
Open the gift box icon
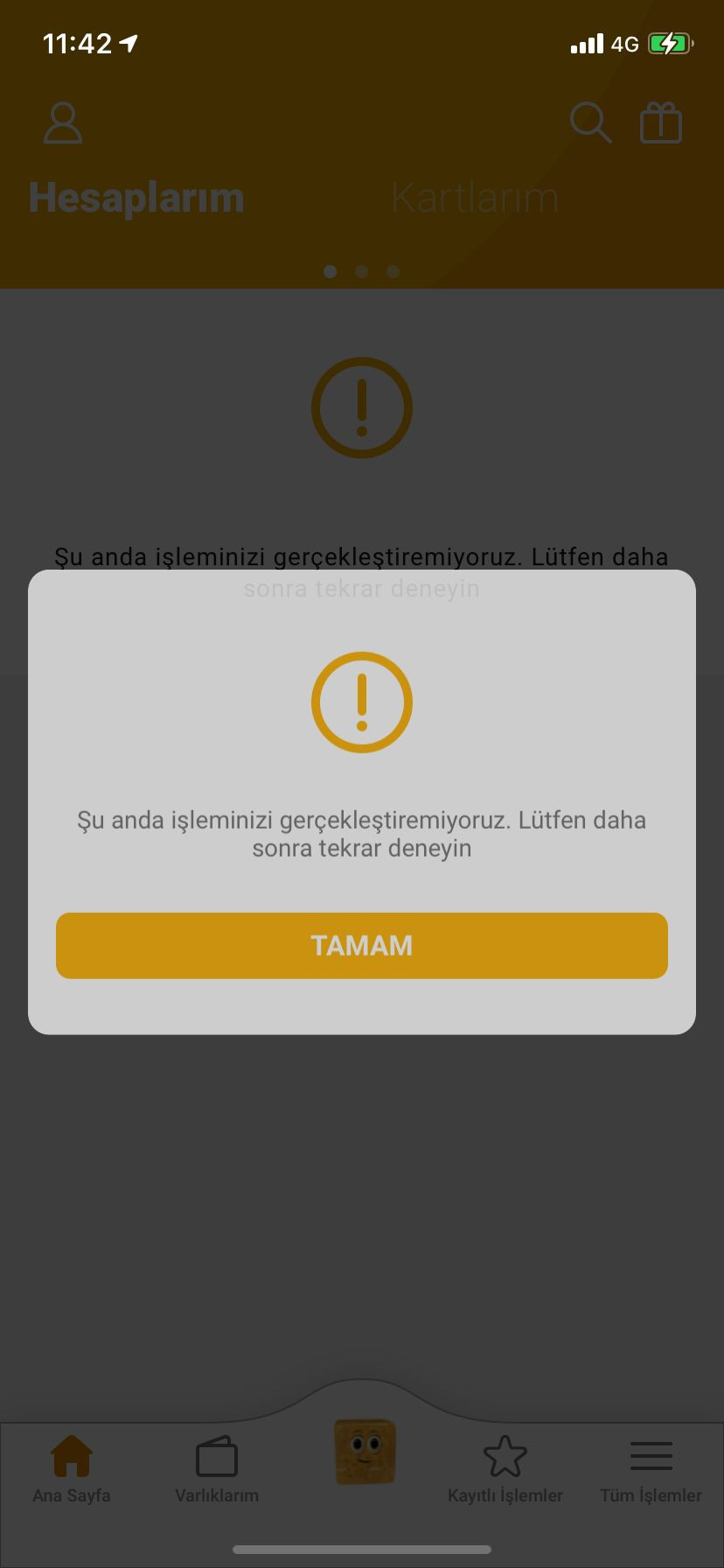coord(660,122)
